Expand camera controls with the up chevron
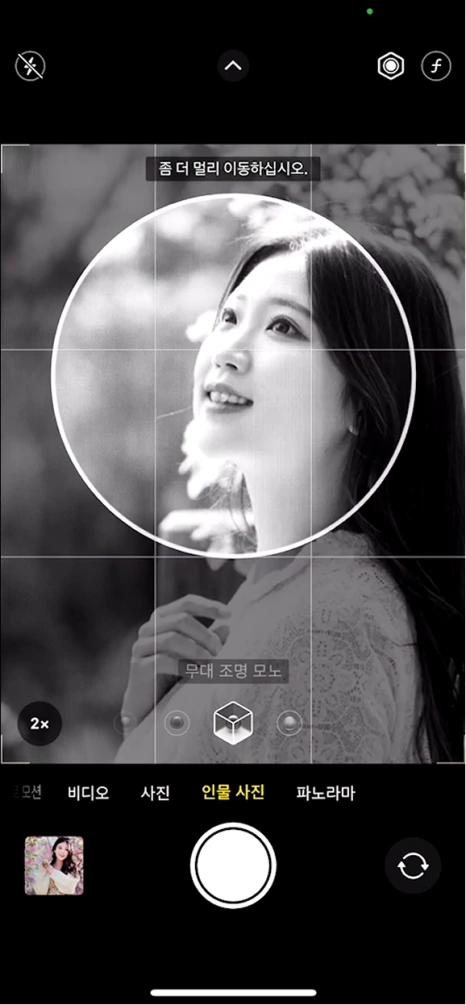Screen dimensions: 466x1005 (x=233, y=65)
